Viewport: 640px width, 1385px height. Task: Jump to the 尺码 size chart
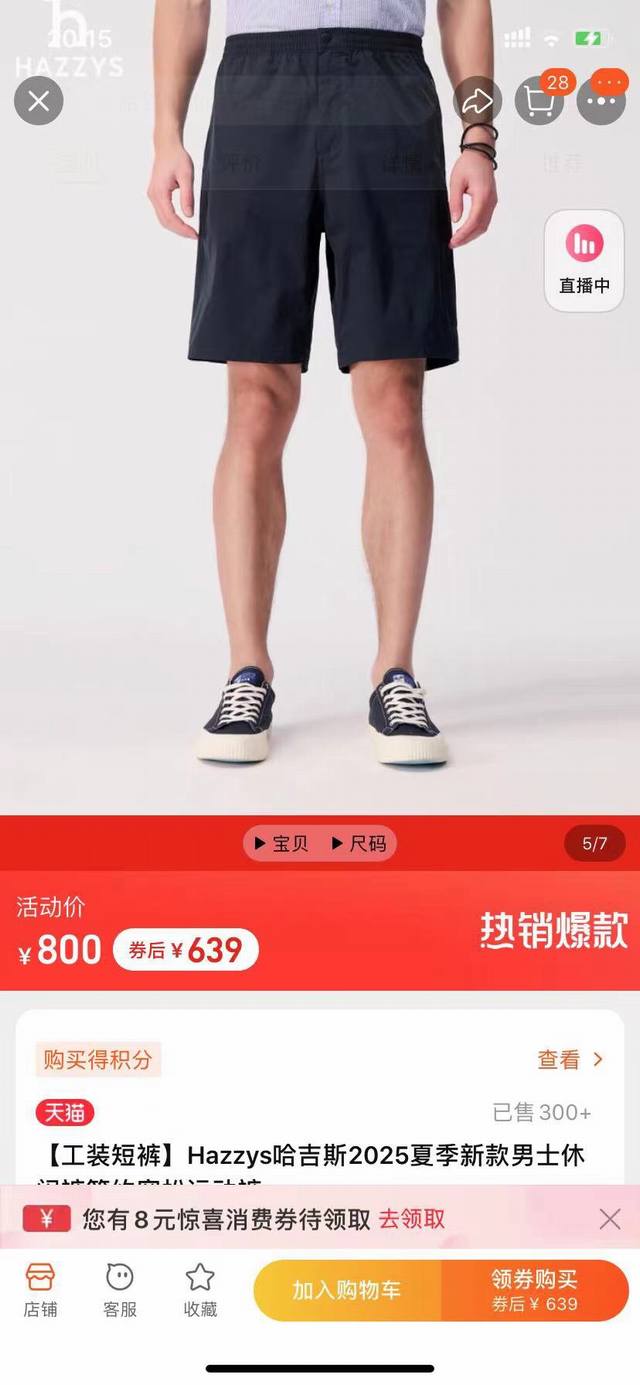point(358,844)
